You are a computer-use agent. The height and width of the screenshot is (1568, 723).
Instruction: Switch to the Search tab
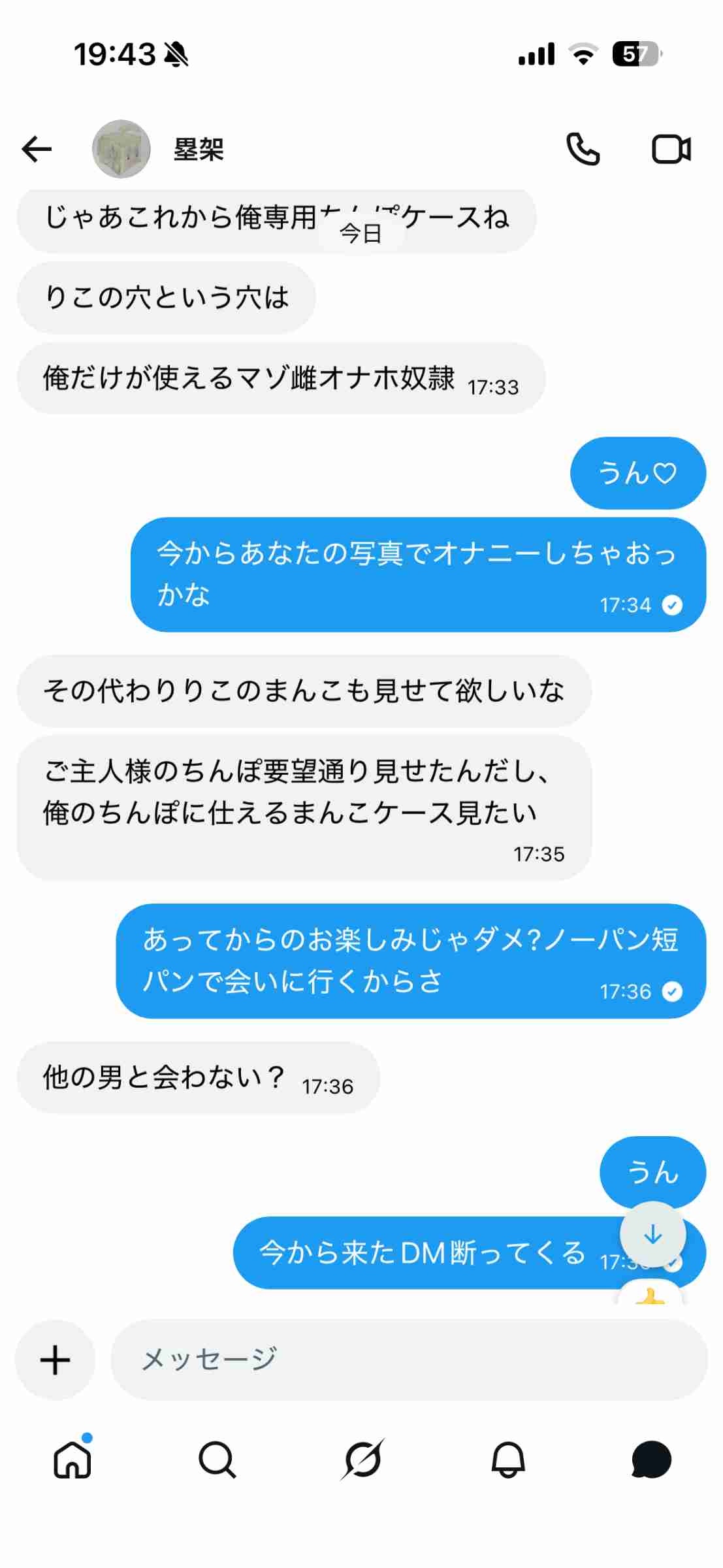(x=217, y=1460)
